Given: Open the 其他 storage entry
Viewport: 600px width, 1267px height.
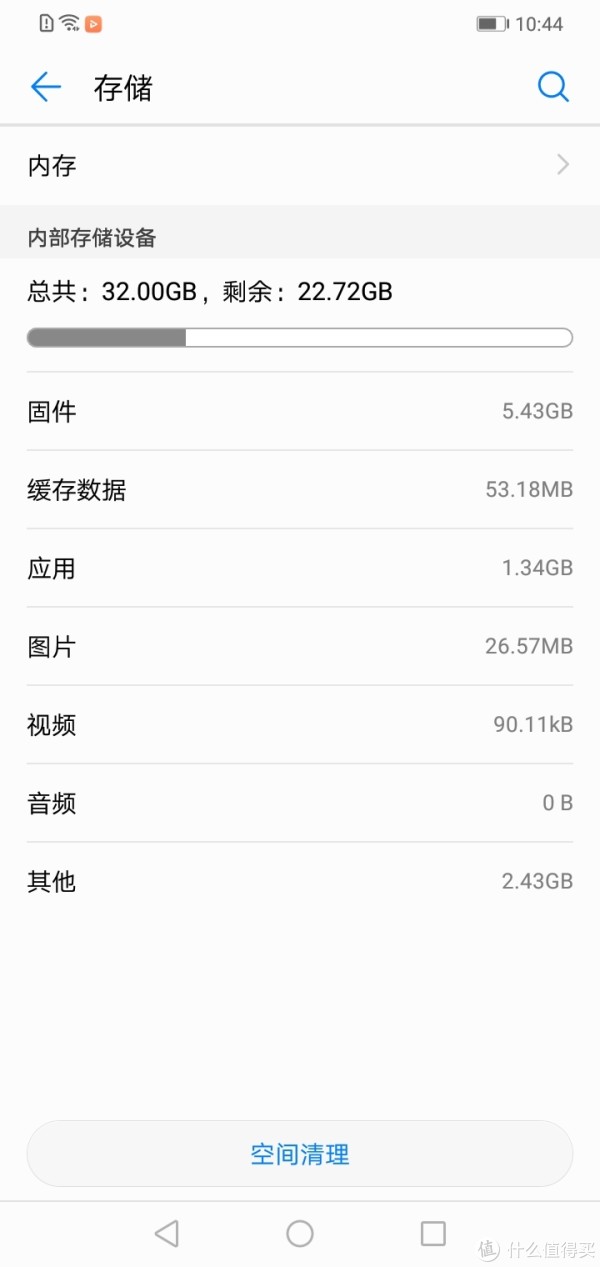Looking at the screenshot, I should click(x=300, y=881).
